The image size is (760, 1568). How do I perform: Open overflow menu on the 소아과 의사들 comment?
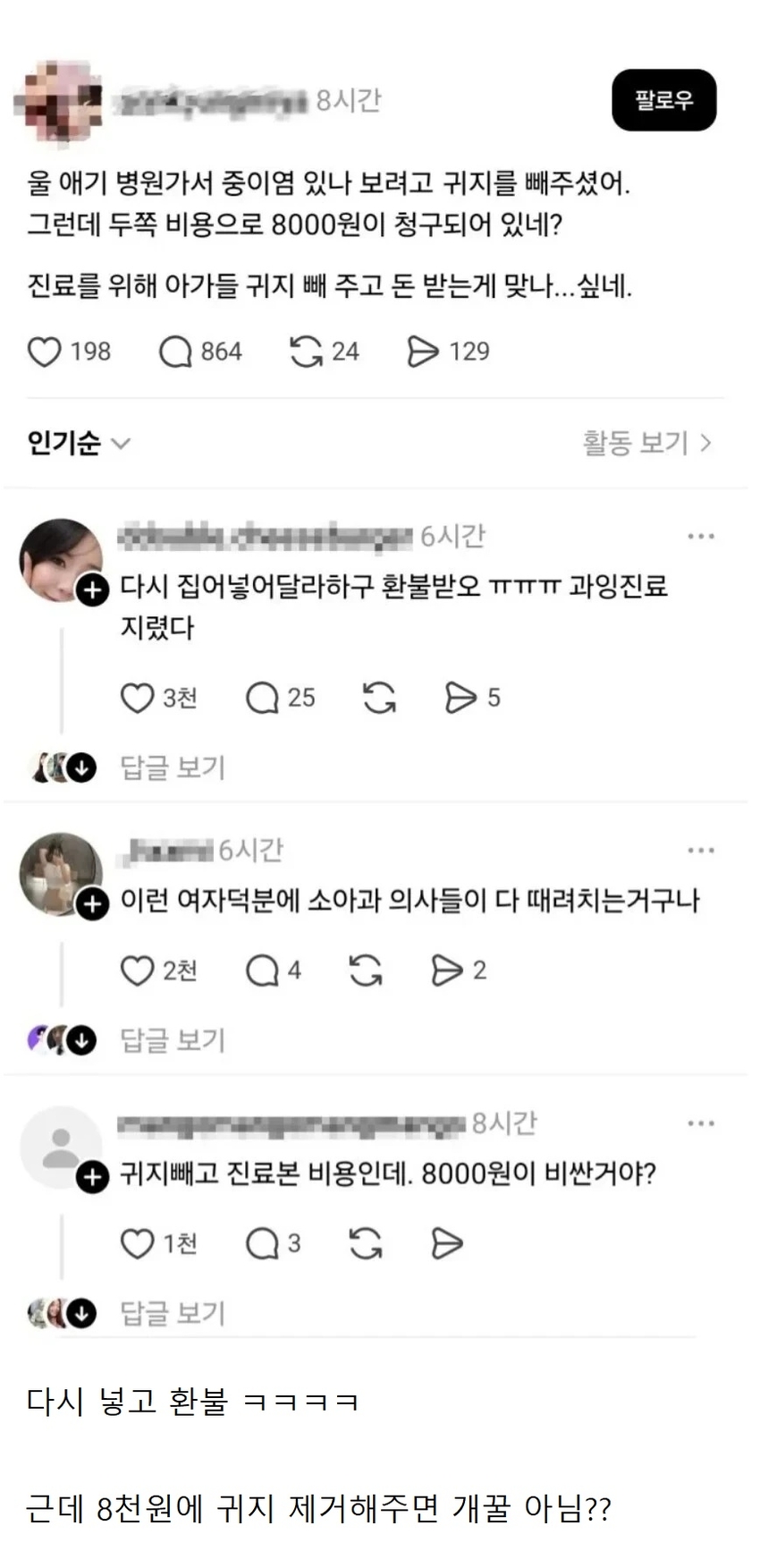tap(700, 851)
